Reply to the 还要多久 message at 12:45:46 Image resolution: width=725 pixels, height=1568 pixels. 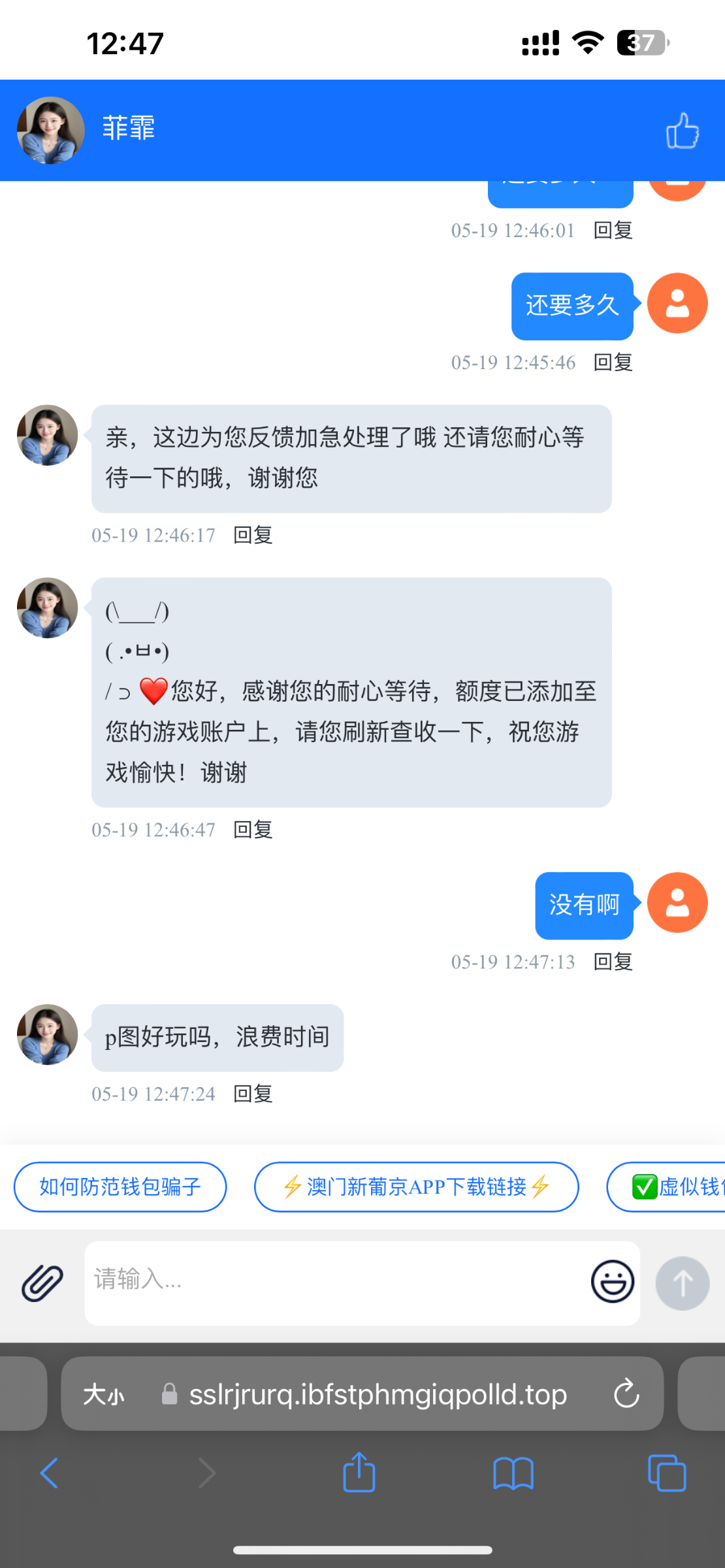click(613, 362)
